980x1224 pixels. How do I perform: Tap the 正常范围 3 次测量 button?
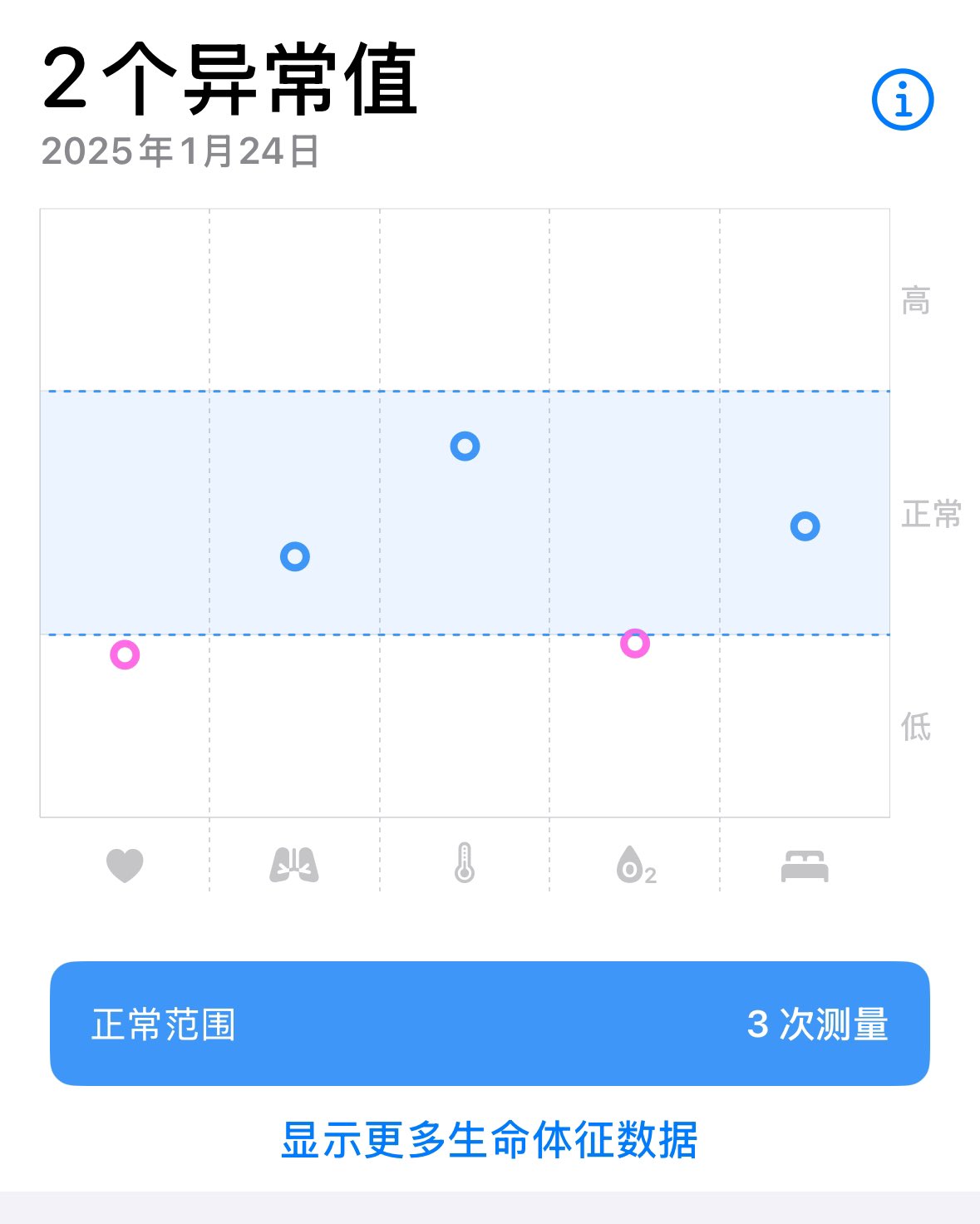coord(490,1024)
